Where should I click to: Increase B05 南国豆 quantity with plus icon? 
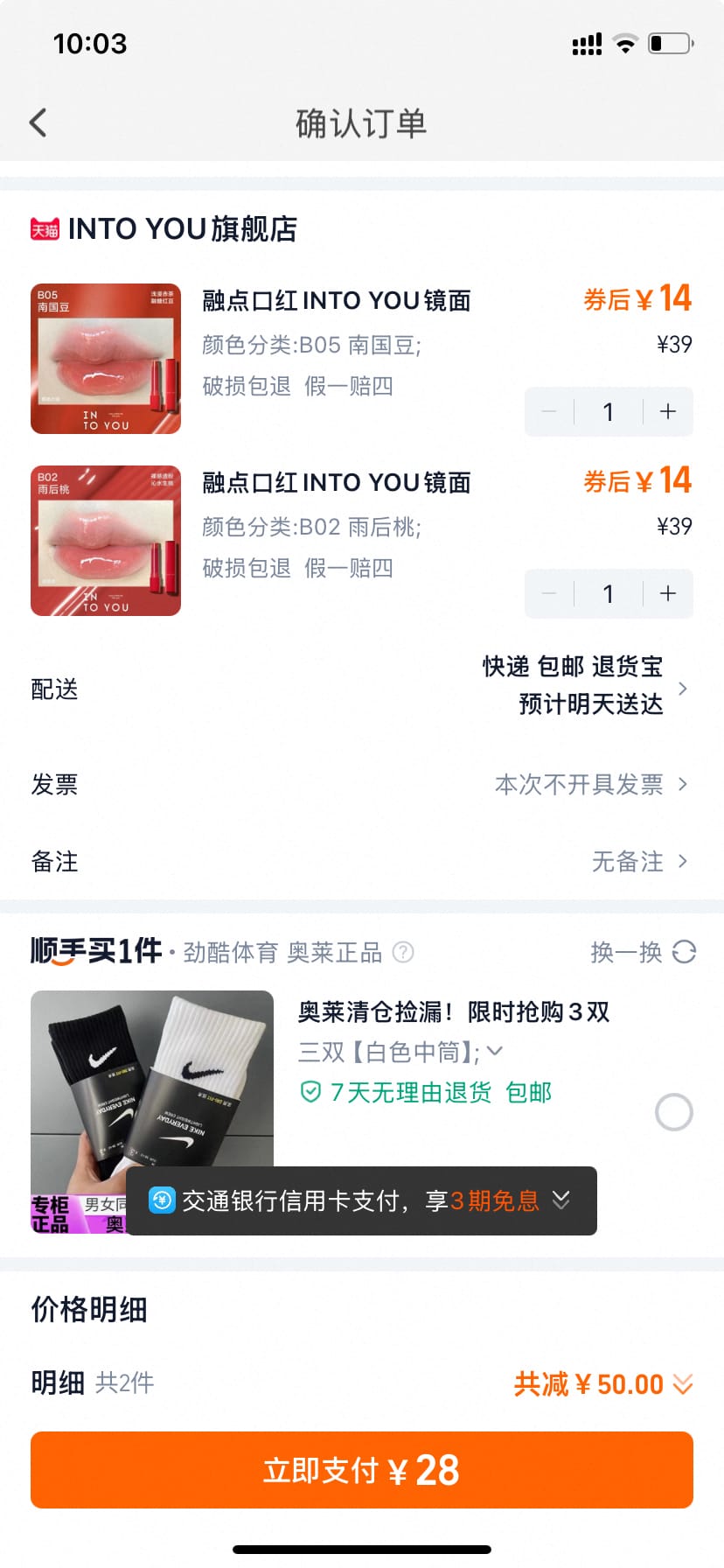pos(666,411)
